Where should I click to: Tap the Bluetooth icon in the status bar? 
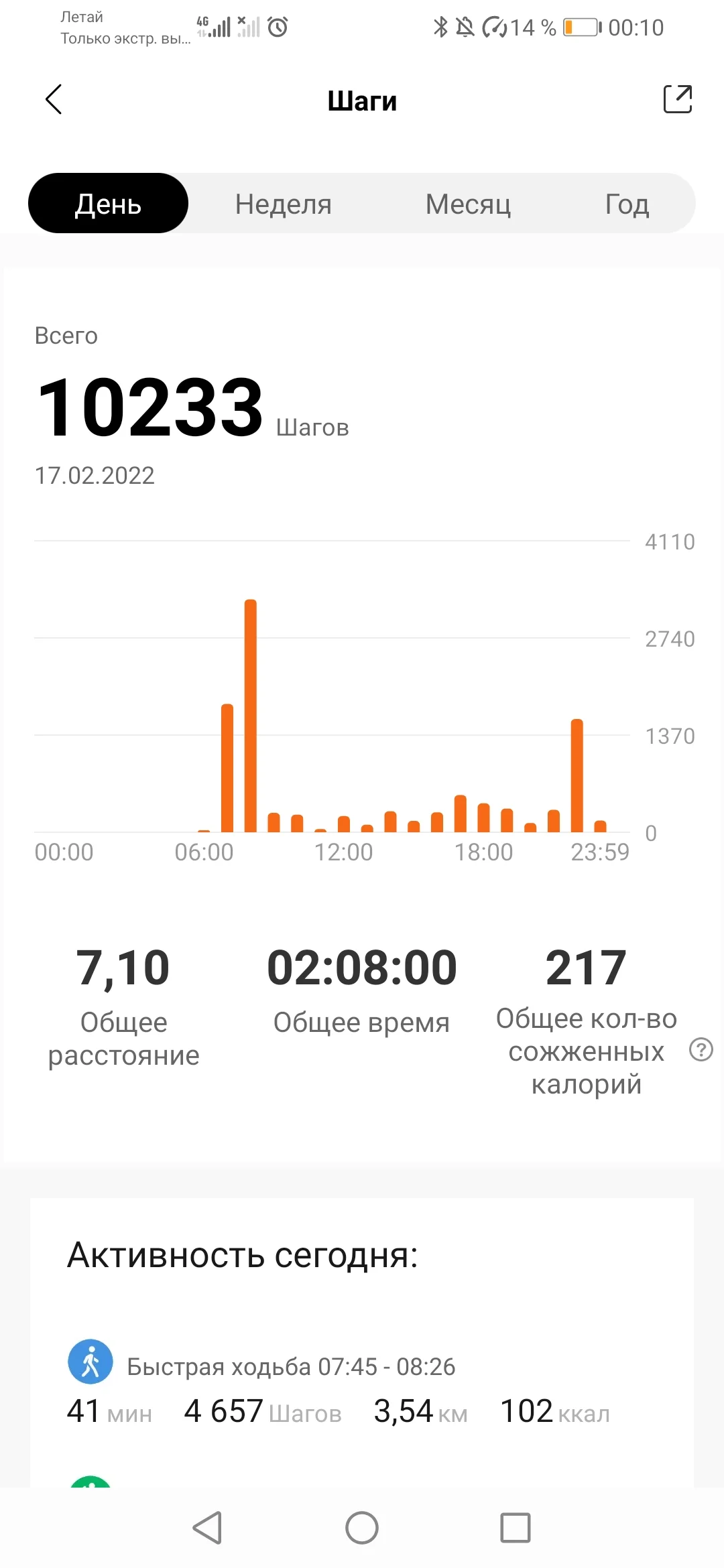(x=440, y=27)
